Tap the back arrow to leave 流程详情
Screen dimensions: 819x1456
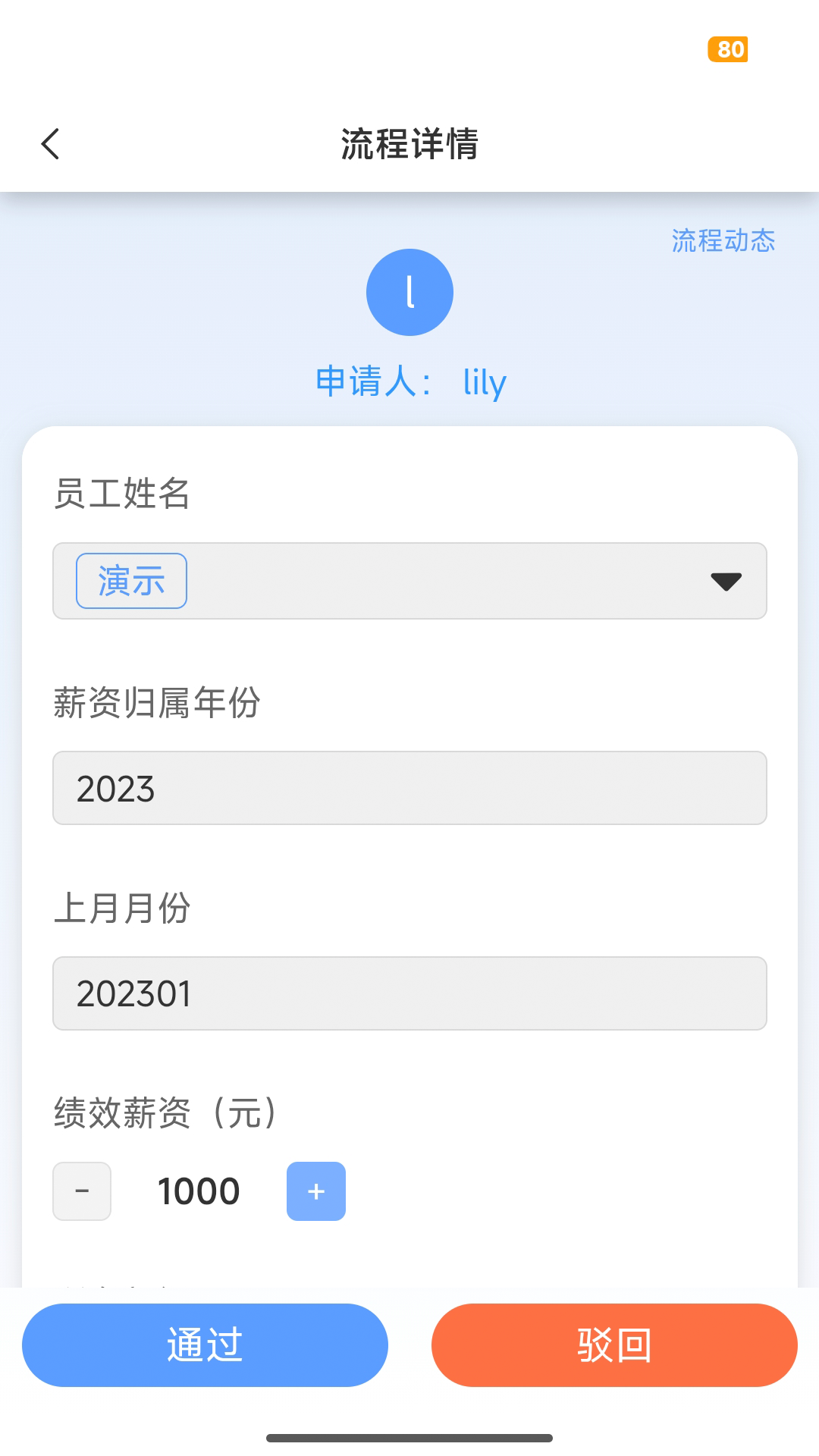point(51,143)
